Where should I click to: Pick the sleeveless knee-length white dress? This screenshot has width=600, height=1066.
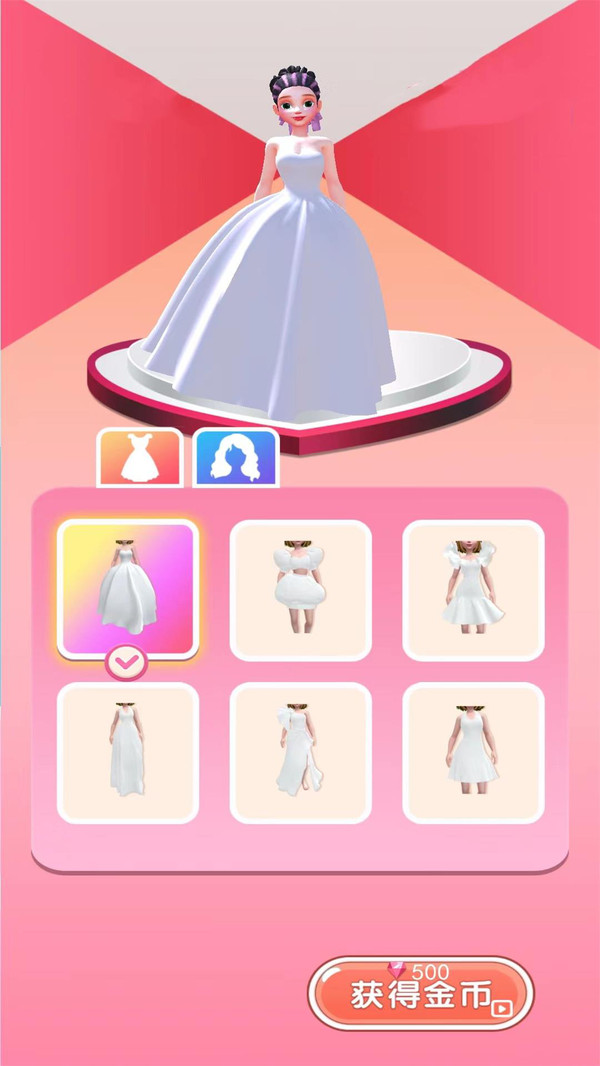pyautogui.click(x=473, y=753)
